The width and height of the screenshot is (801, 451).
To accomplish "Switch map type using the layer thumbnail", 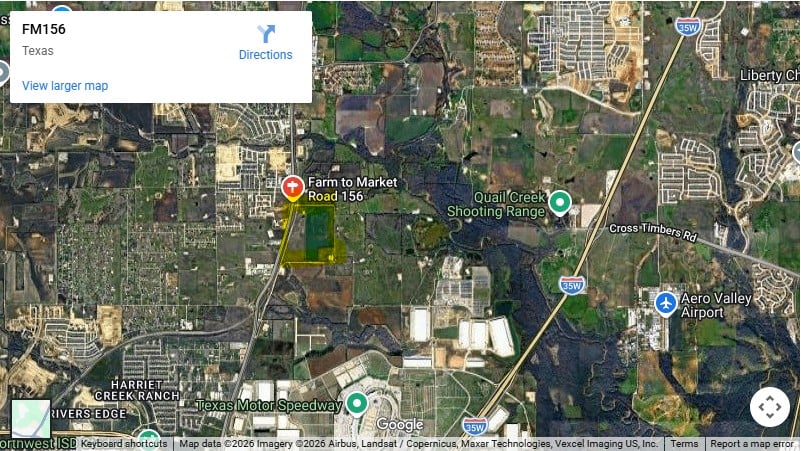I will click(x=31, y=419).
